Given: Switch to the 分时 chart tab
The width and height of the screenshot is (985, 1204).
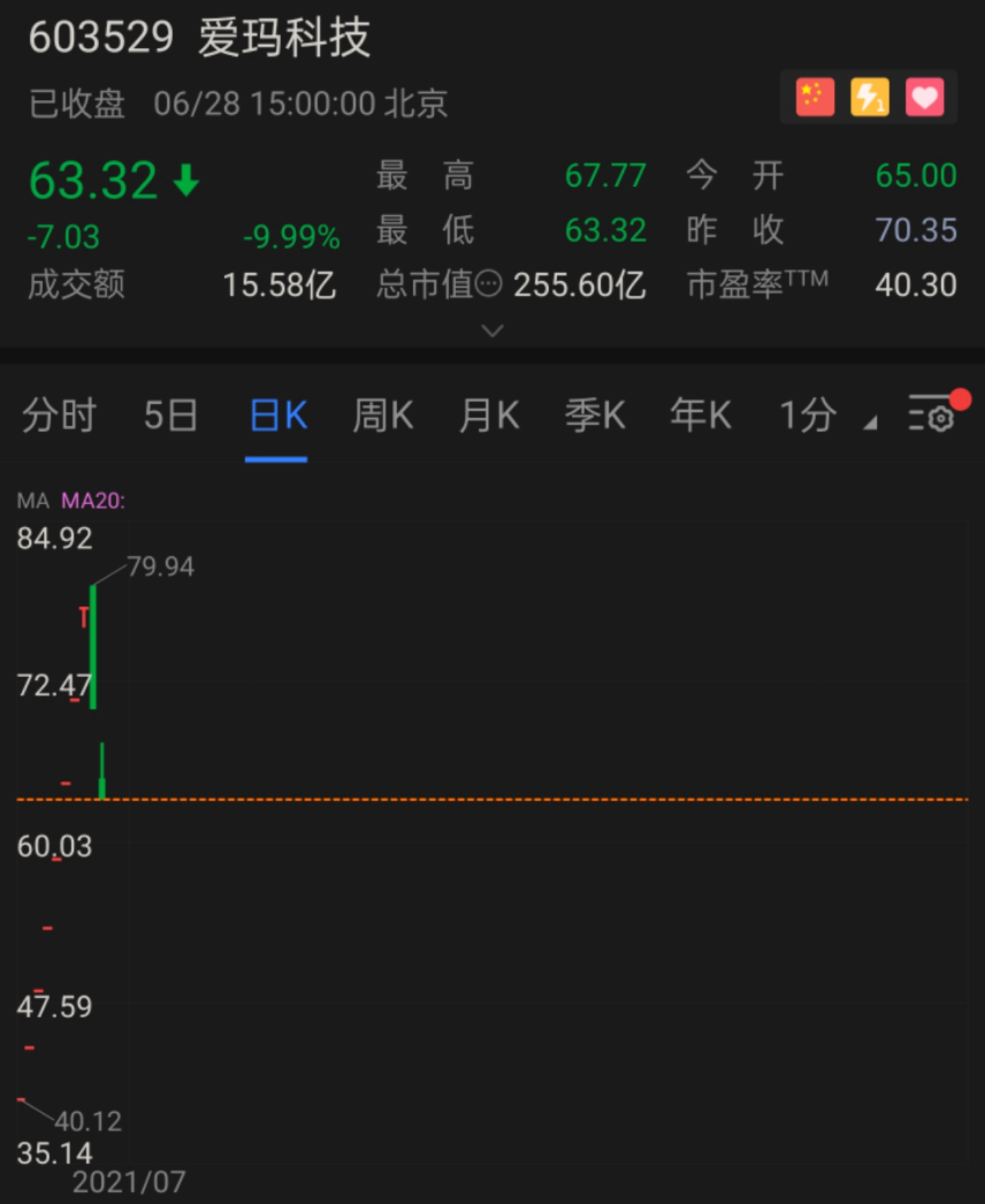Looking at the screenshot, I should pos(59,415).
